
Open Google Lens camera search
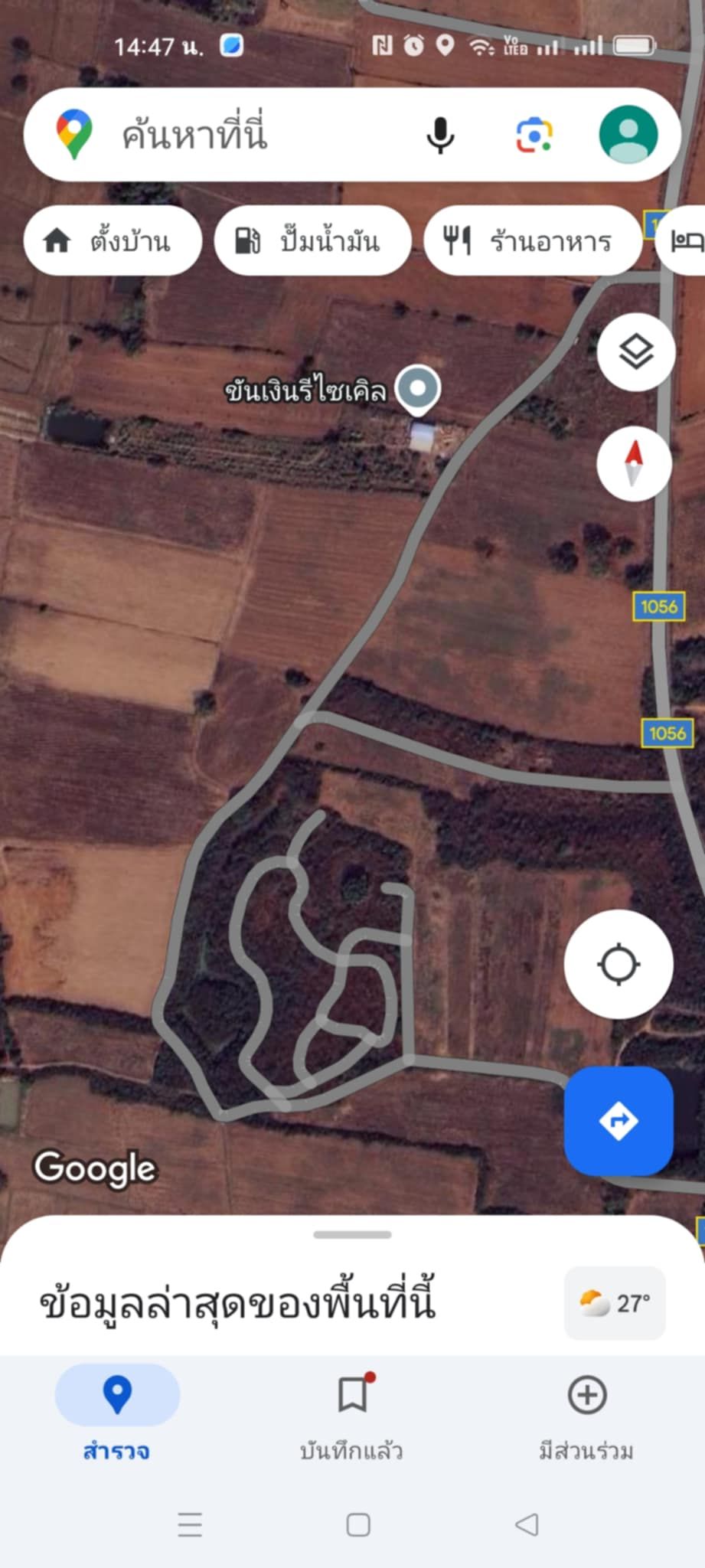(534, 136)
